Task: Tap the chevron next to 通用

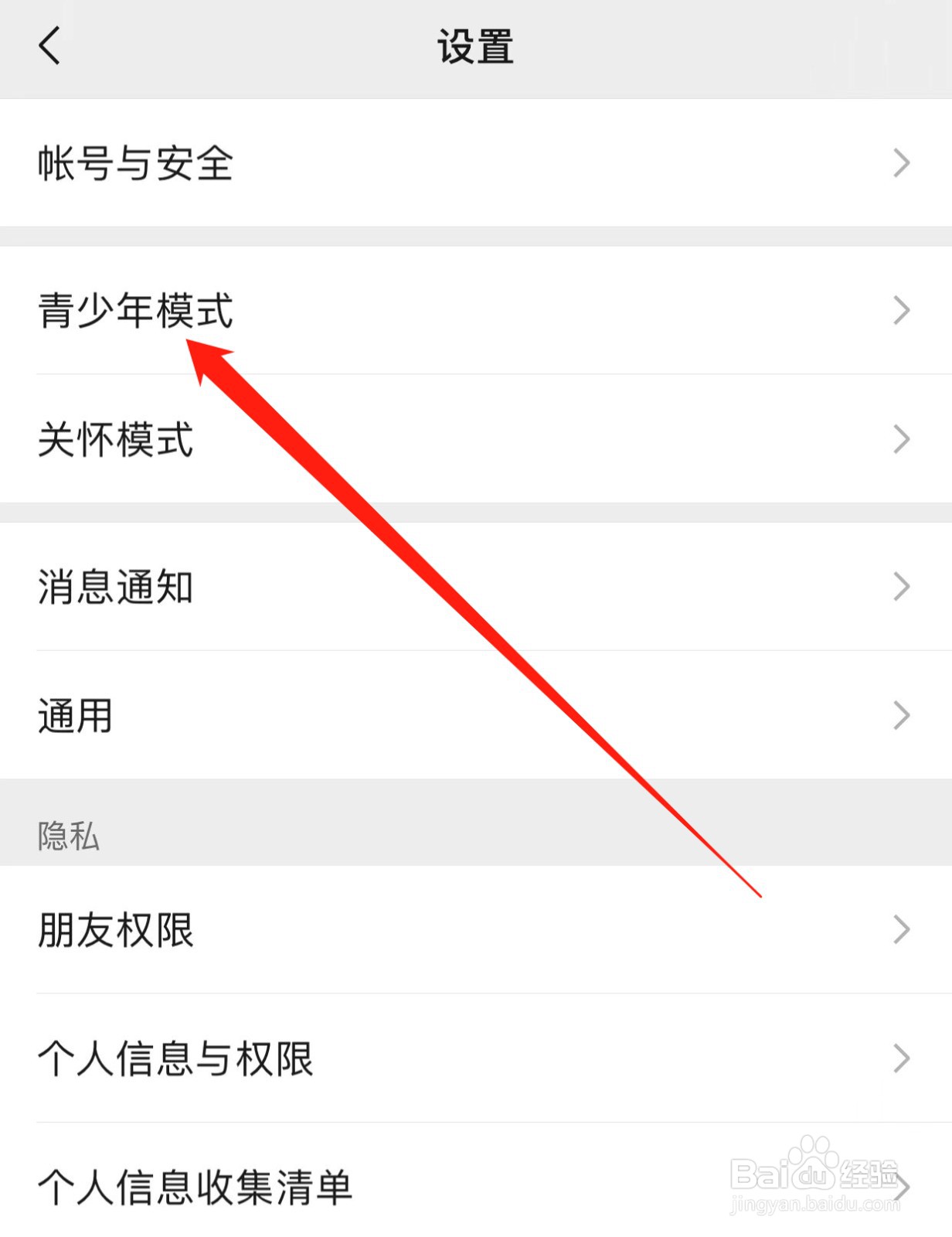Action: pos(901,716)
